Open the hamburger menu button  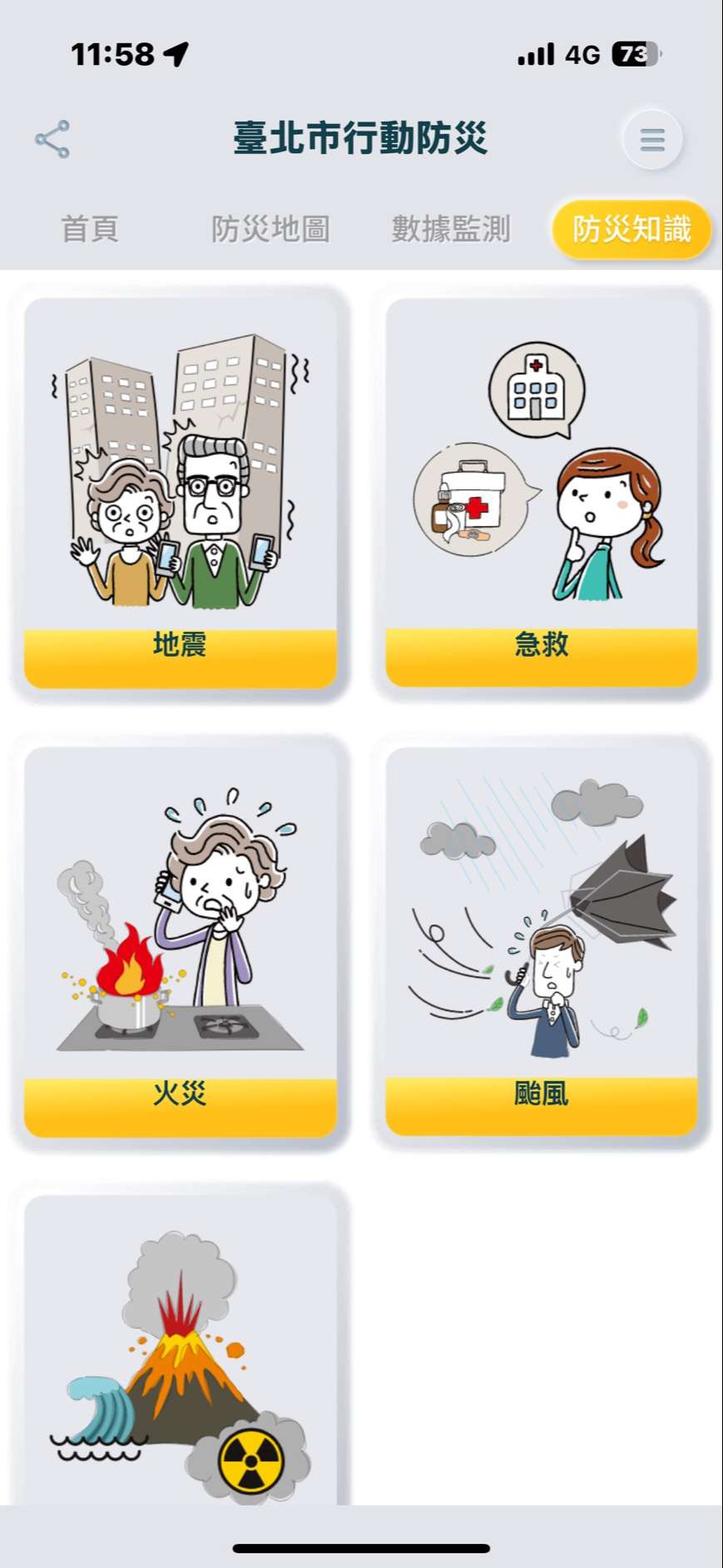click(x=652, y=139)
